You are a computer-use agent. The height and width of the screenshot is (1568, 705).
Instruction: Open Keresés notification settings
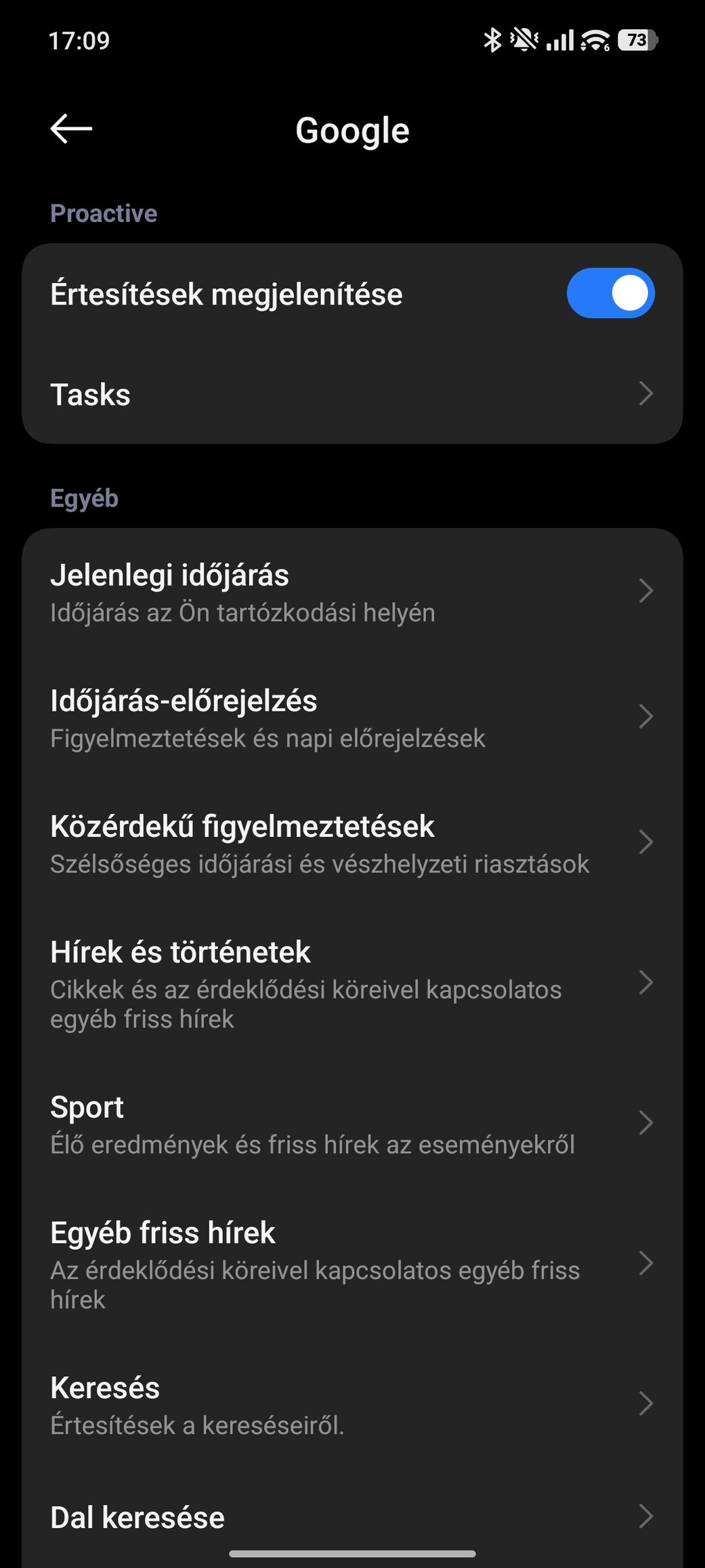(x=352, y=1404)
